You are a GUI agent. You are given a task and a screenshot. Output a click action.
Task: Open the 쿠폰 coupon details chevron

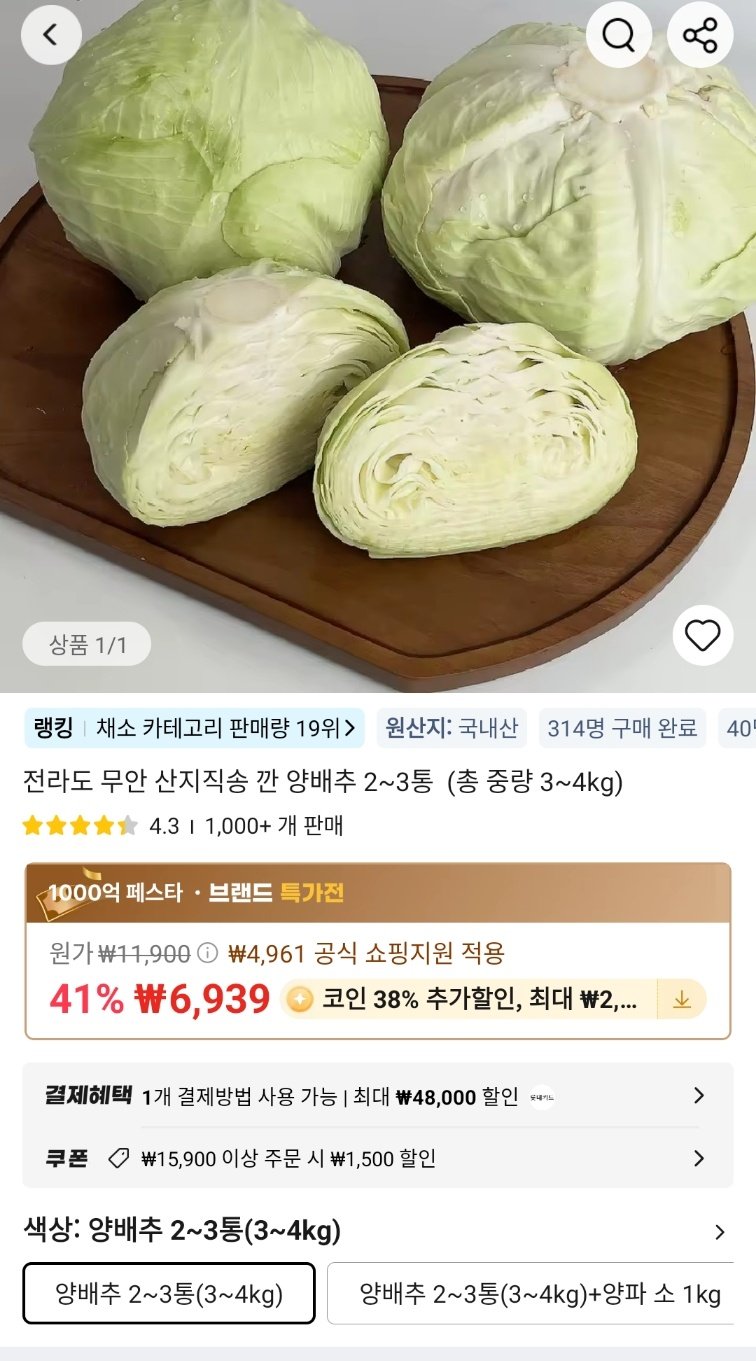click(x=698, y=1158)
